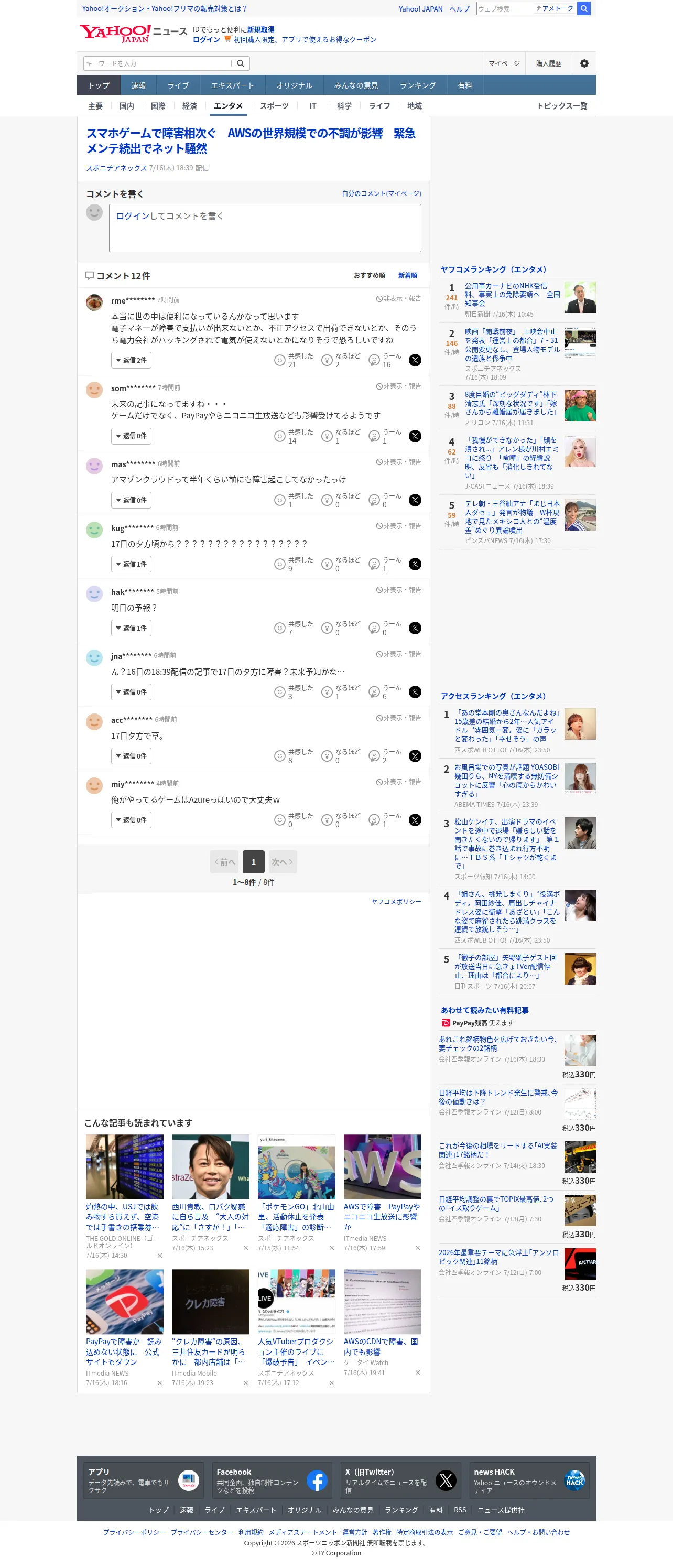Expand 返信2件 under rme's comment
Screen dimensions: 673x1568
click(x=131, y=360)
